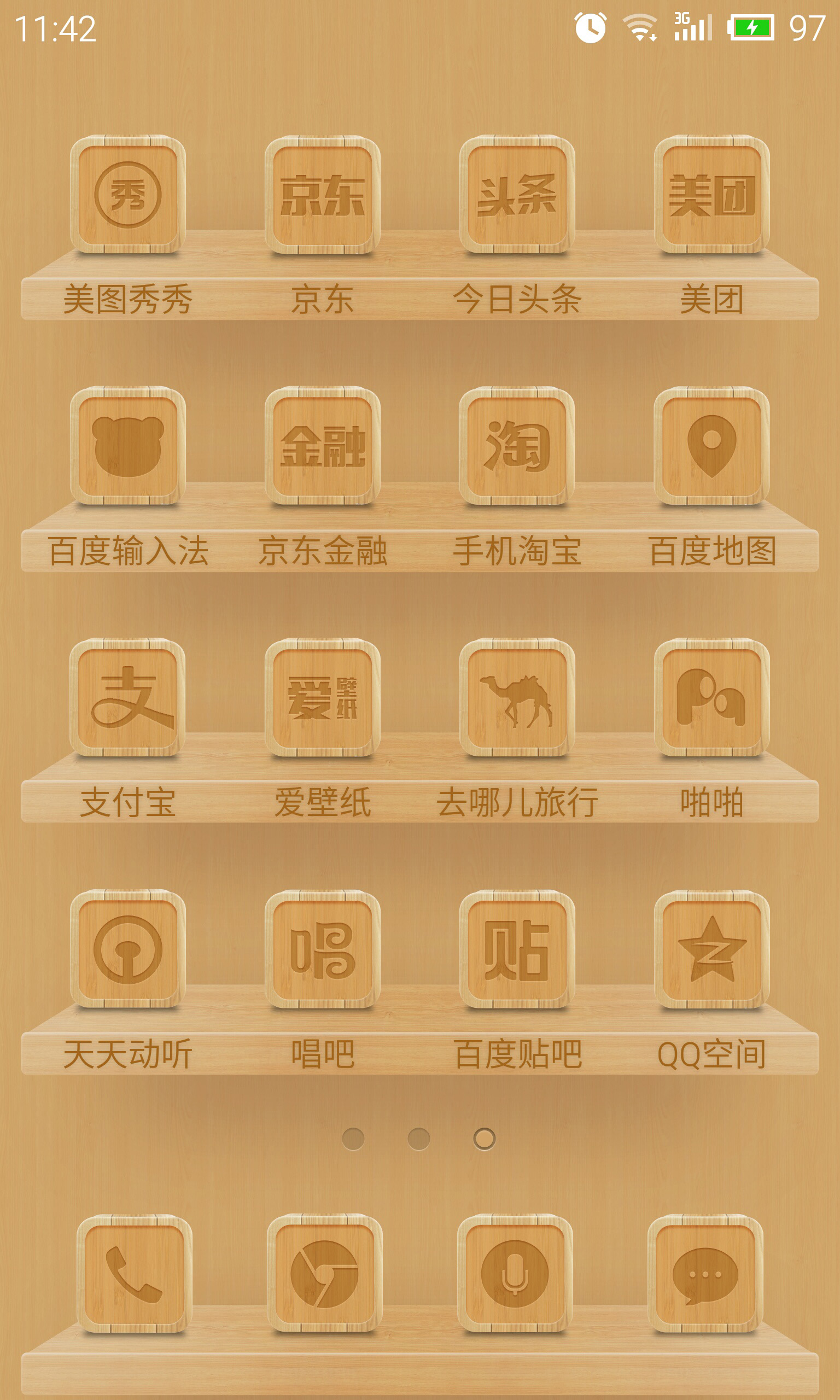Open 天天动听 music player
This screenshot has width=840, height=1400.
coord(128,949)
